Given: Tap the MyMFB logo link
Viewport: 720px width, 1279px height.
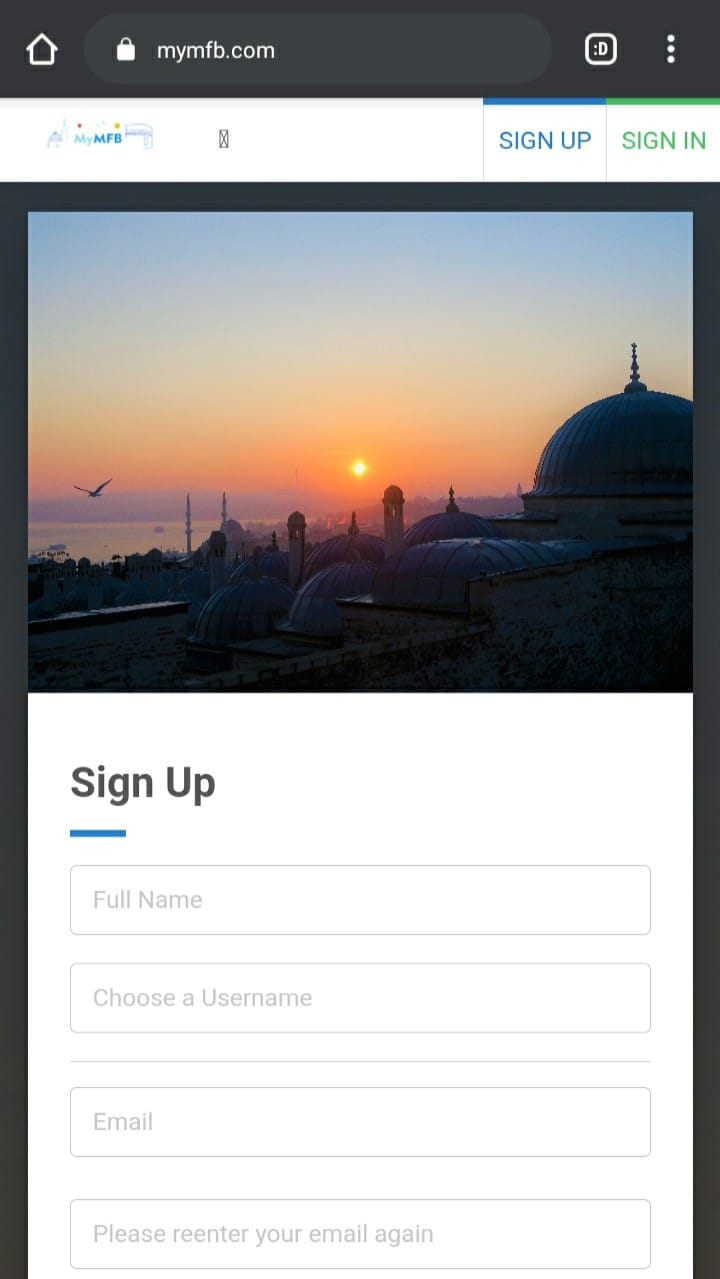Looking at the screenshot, I should click(100, 136).
